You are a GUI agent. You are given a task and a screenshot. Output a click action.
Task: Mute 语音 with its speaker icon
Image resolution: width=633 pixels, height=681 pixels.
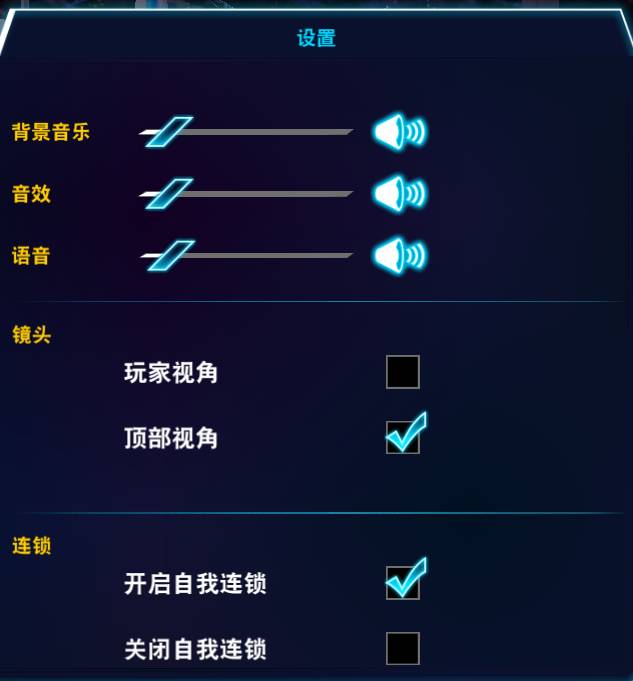click(398, 256)
